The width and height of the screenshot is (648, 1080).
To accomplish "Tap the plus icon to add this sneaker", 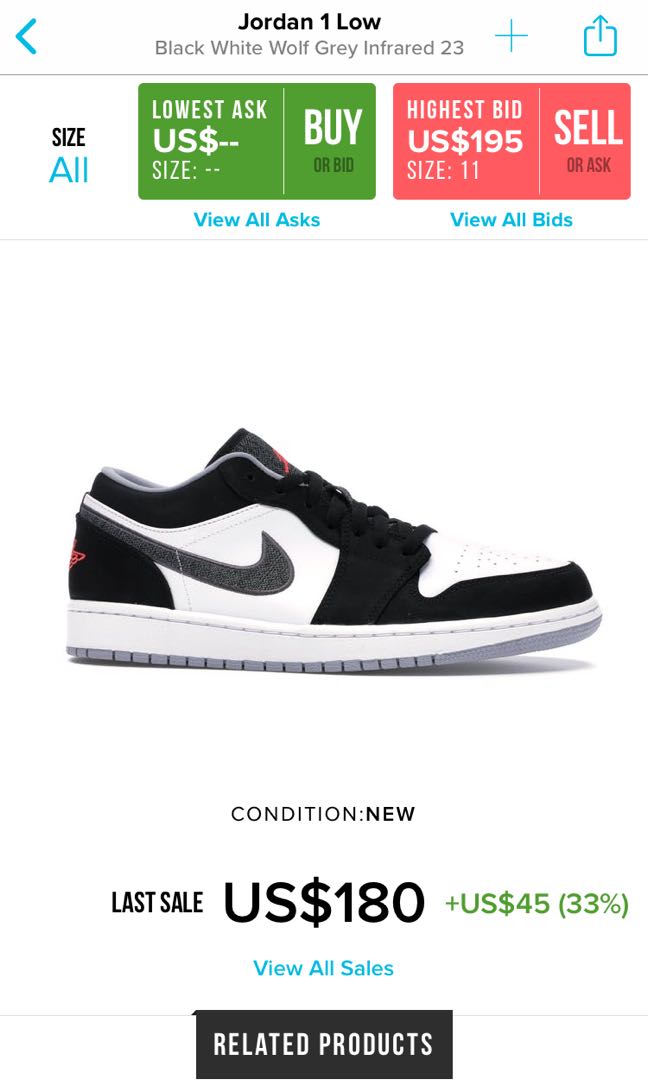I will (x=511, y=36).
